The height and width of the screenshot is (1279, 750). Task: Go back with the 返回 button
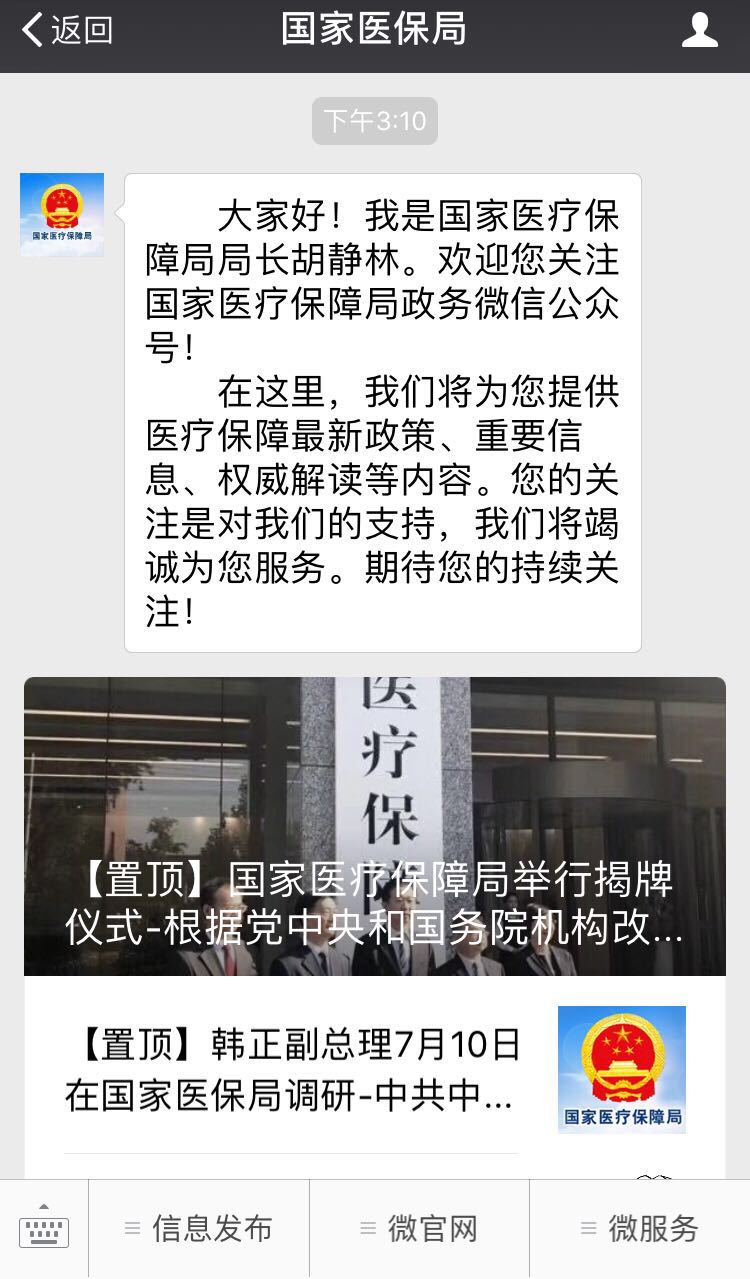tap(67, 30)
